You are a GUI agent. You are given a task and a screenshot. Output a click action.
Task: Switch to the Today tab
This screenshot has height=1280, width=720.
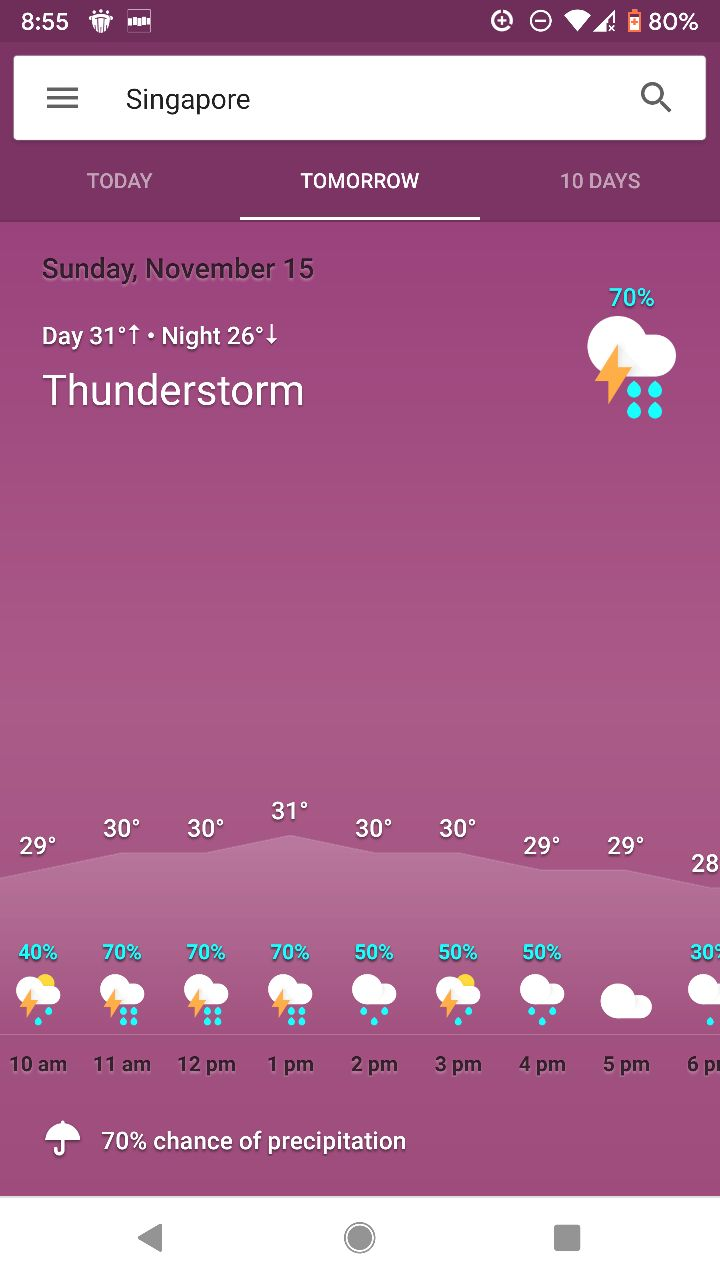[x=120, y=181]
